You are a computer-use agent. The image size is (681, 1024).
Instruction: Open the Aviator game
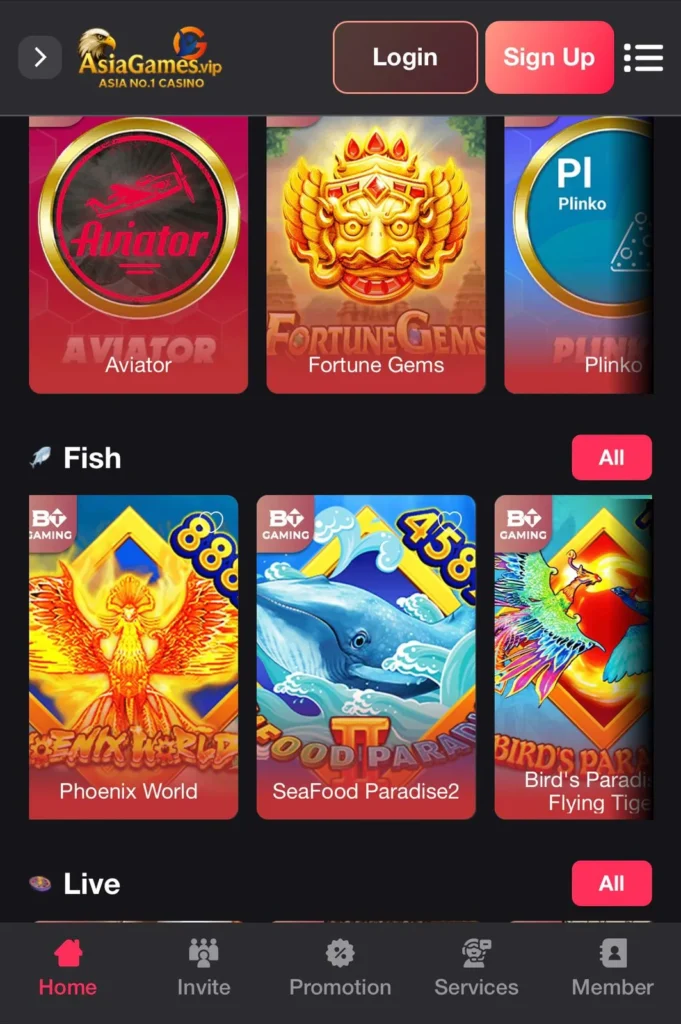[138, 255]
